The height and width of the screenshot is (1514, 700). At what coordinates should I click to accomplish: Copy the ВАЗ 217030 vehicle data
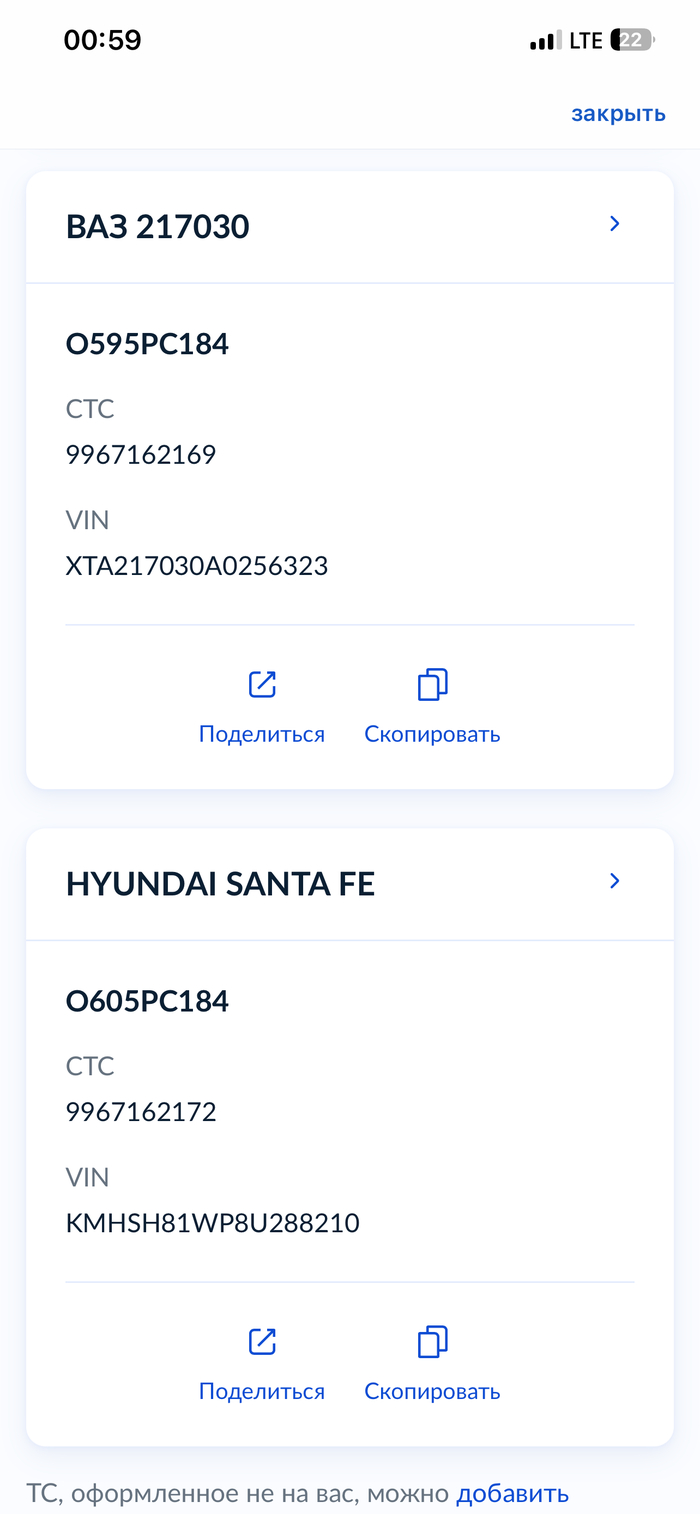[x=432, y=707]
